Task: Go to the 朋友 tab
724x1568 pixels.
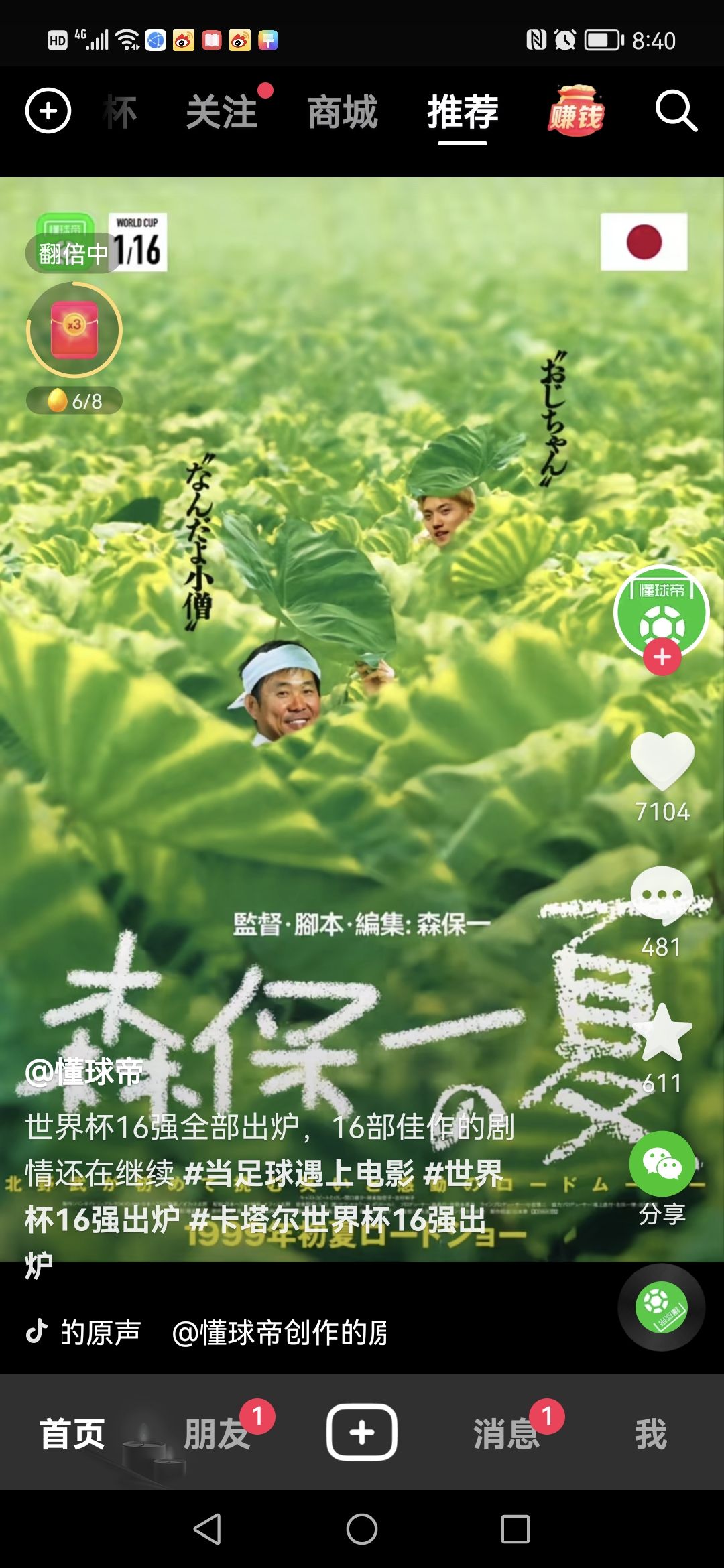Action: pyautogui.click(x=217, y=1434)
